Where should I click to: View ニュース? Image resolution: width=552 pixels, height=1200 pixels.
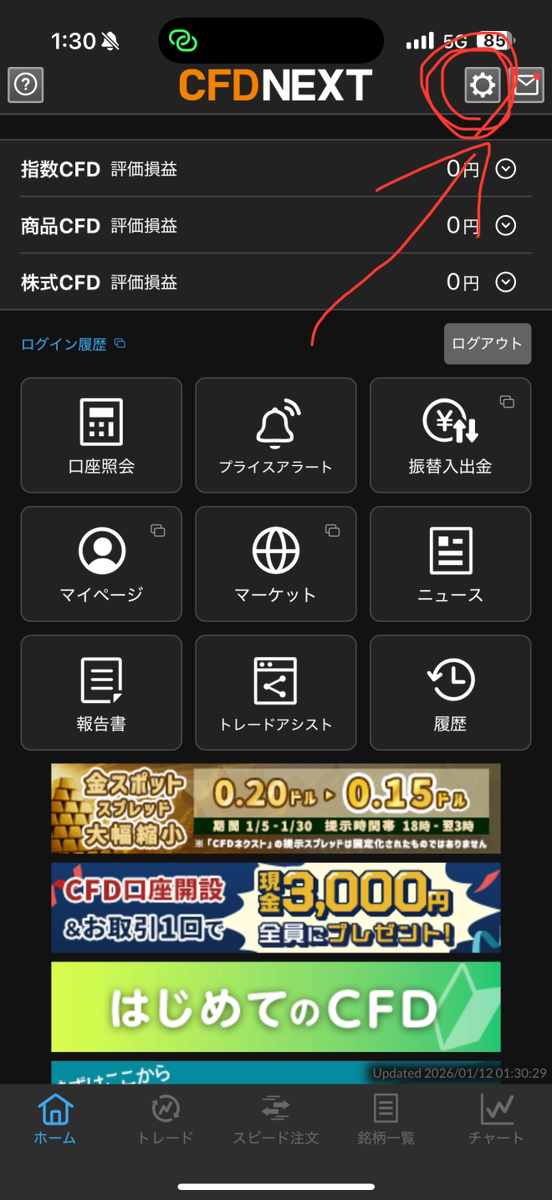click(450, 564)
